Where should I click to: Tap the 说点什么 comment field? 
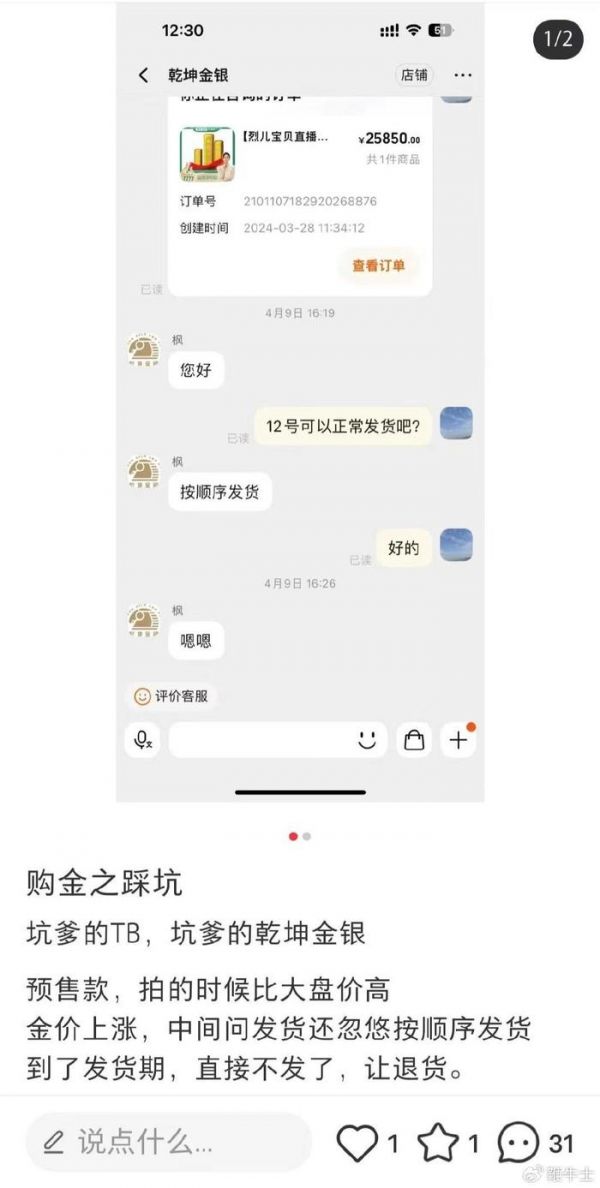165,1141
